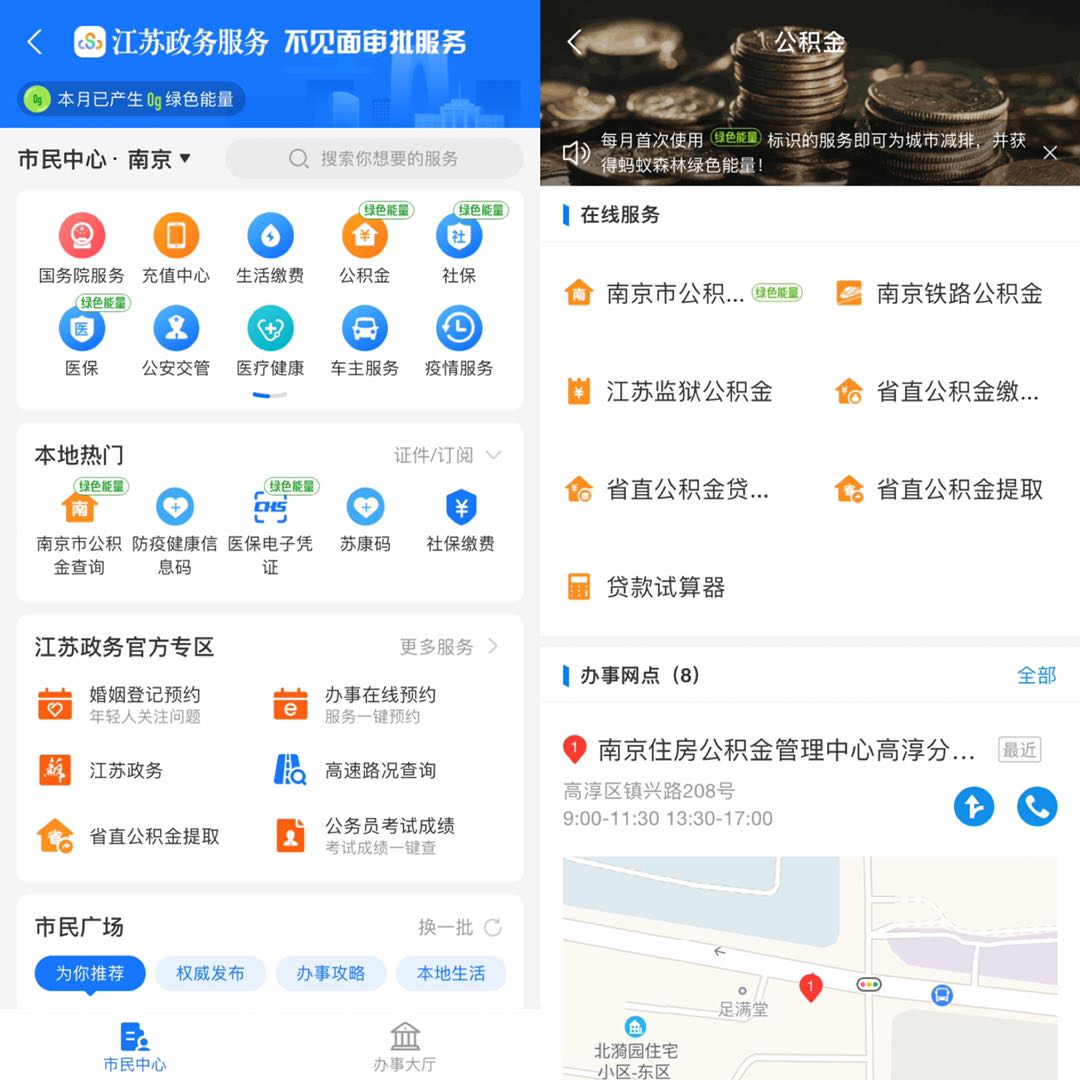The width and height of the screenshot is (1080, 1080).
Task: Expand the 证件/订阅 dropdown
Action: (447, 455)
